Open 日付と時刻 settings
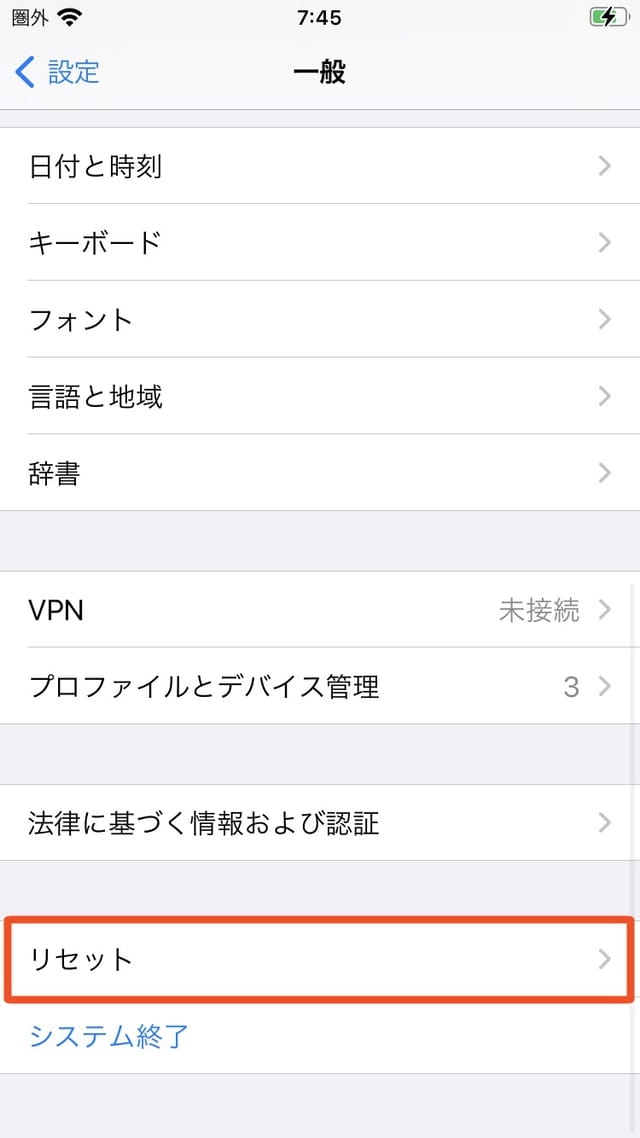Screen dimensions: 640x1138 coord(320,166)
